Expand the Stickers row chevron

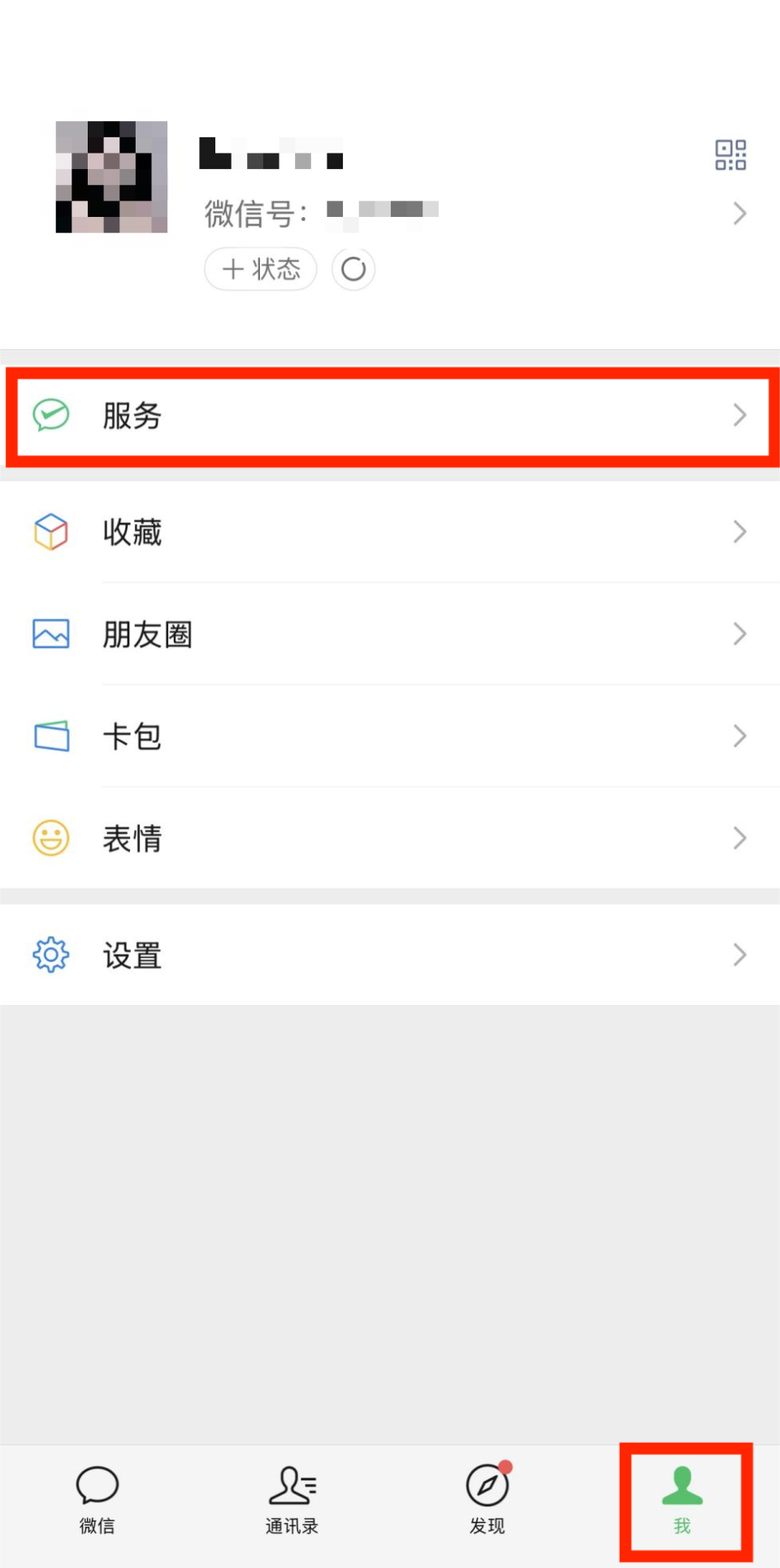tap(739, 838)
